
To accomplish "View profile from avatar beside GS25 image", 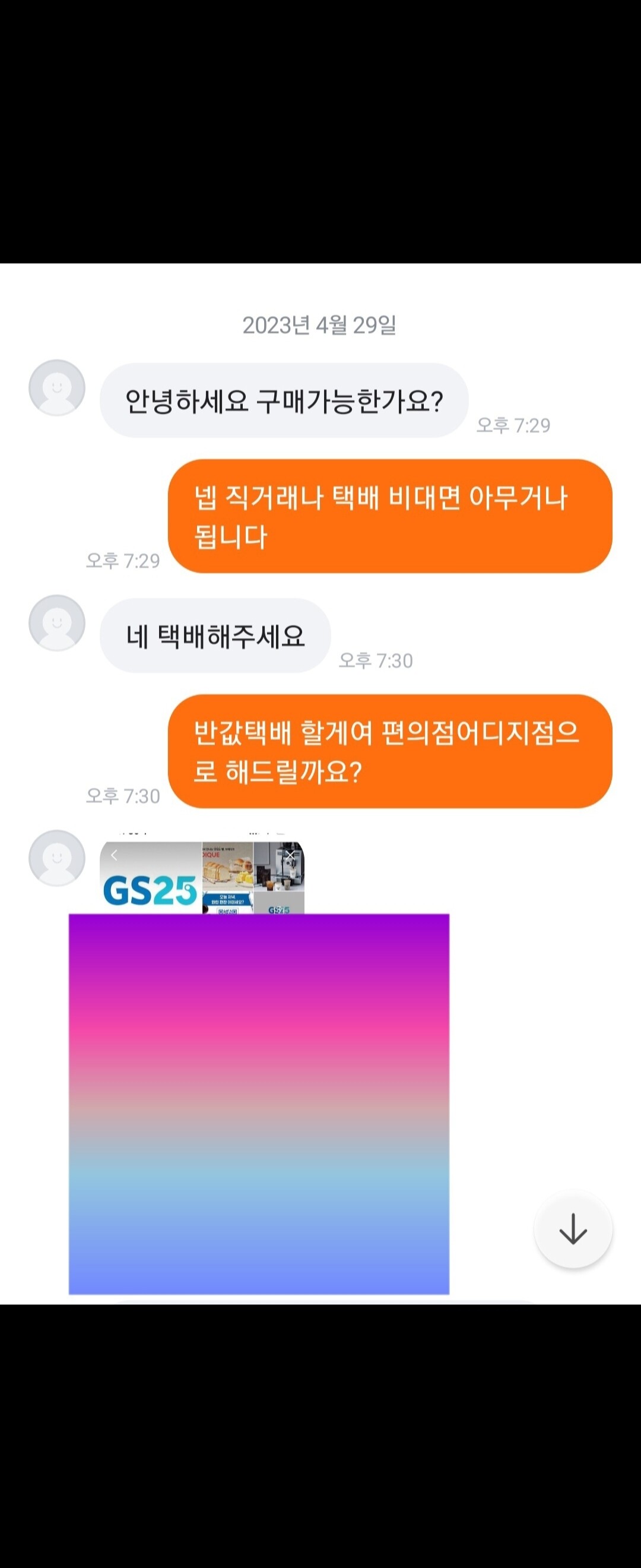I will (56, 858).
